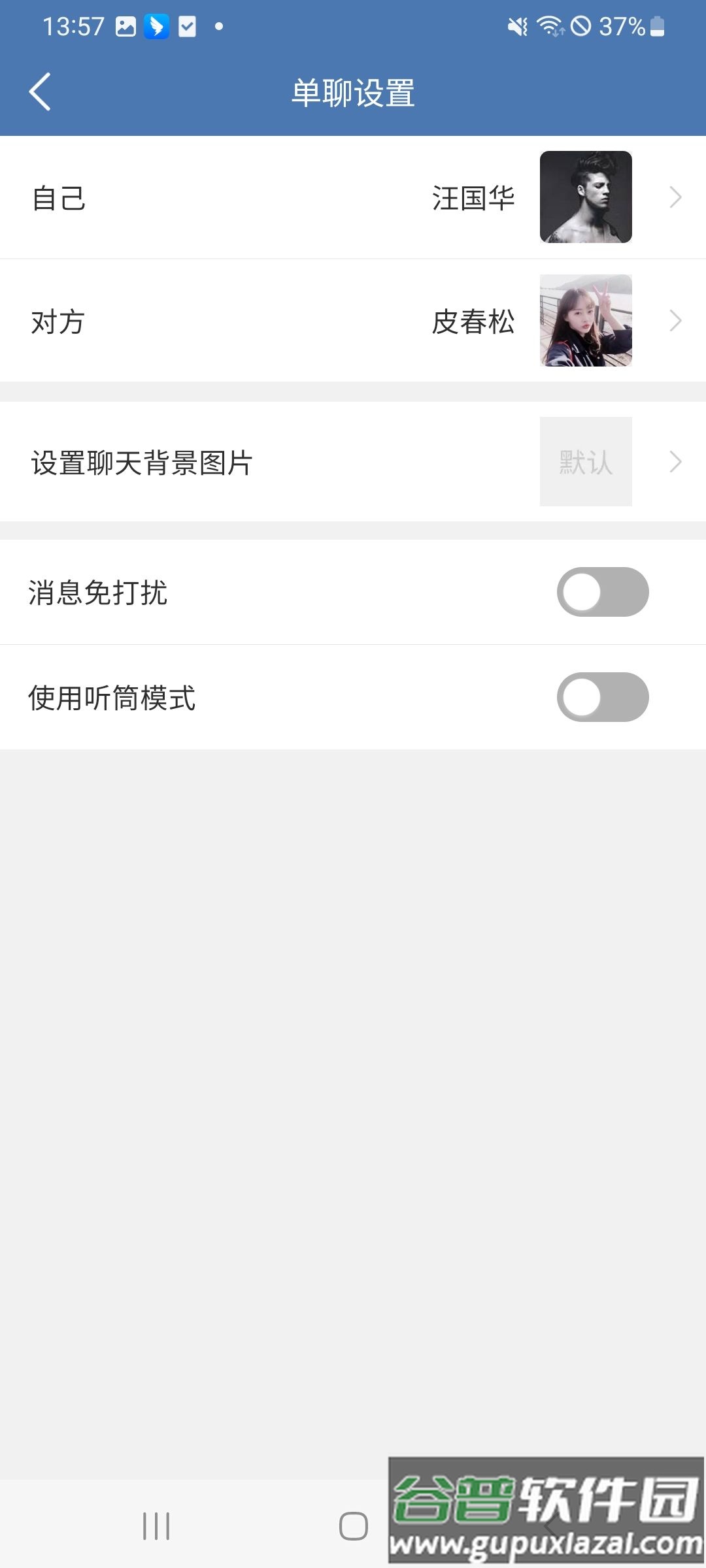Turn on 使用听筒模式 switch
The width and height of the screenshot is (706, 1568).
(602, 697)
